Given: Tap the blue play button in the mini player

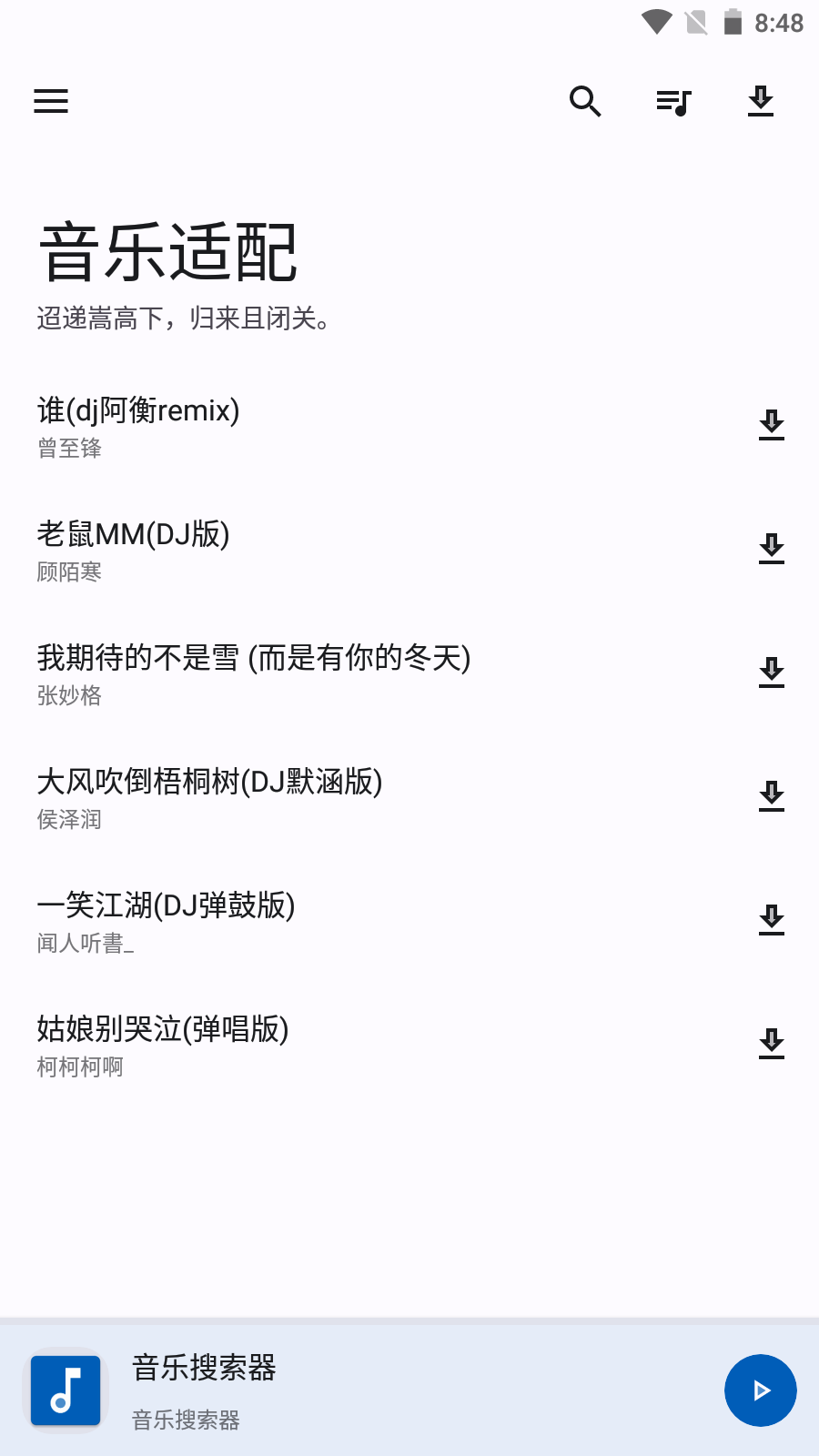Looking at the screenshot, I should (x=761, y=1390).
